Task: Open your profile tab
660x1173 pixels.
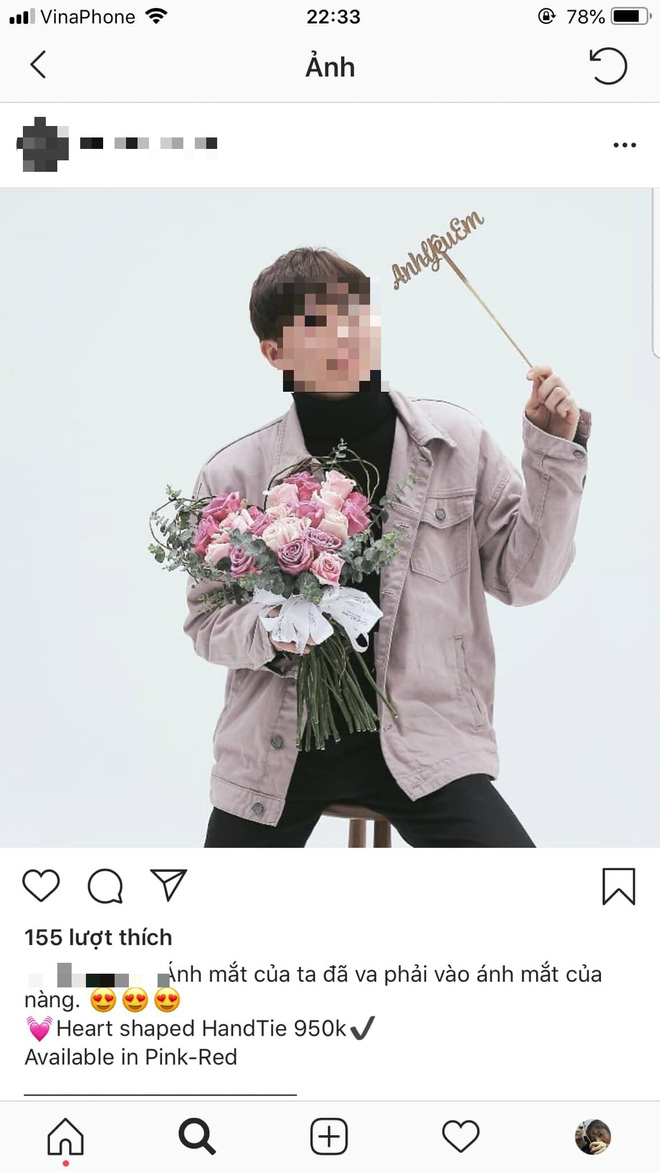Action: click(592, 1136)
